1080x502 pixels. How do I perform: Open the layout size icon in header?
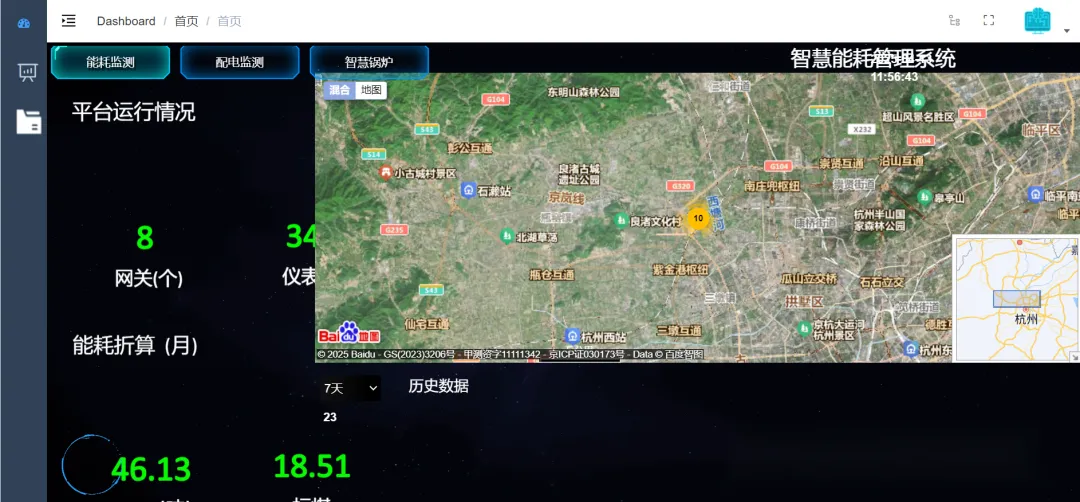pyautogui.click(x=954, y=20)
